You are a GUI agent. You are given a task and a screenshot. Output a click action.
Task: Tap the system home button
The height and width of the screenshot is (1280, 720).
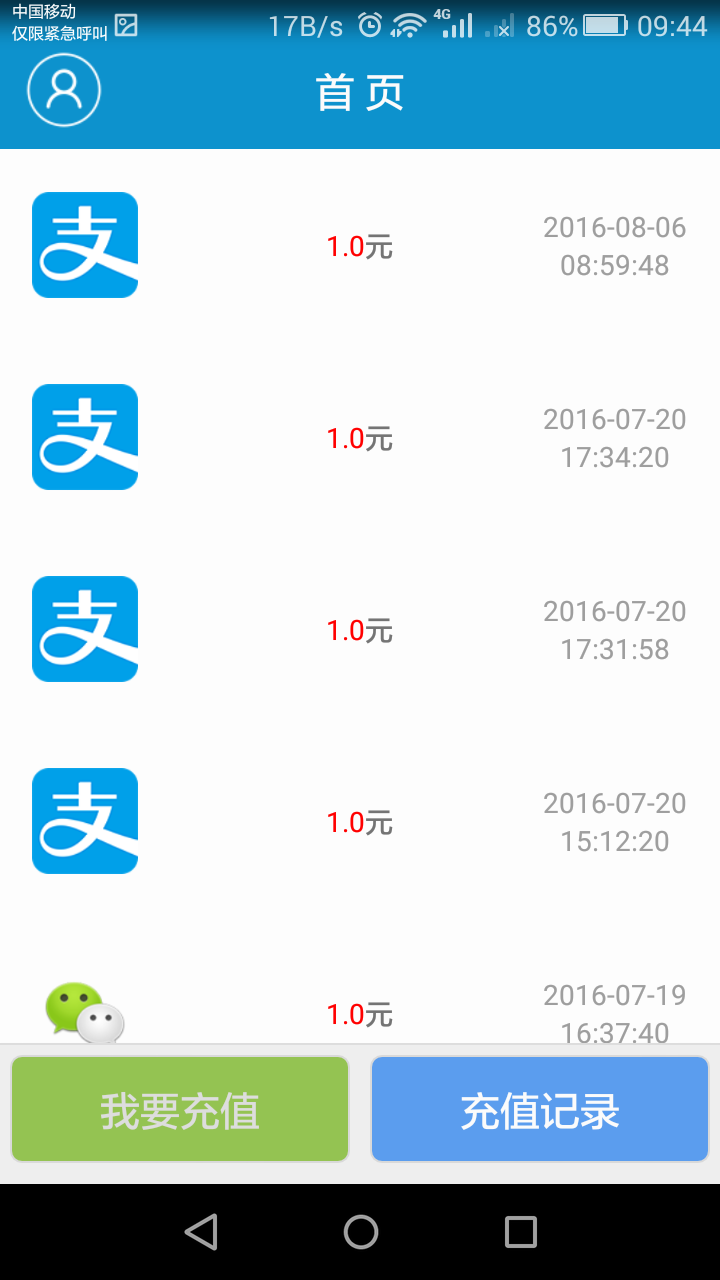click(361, 1232)
